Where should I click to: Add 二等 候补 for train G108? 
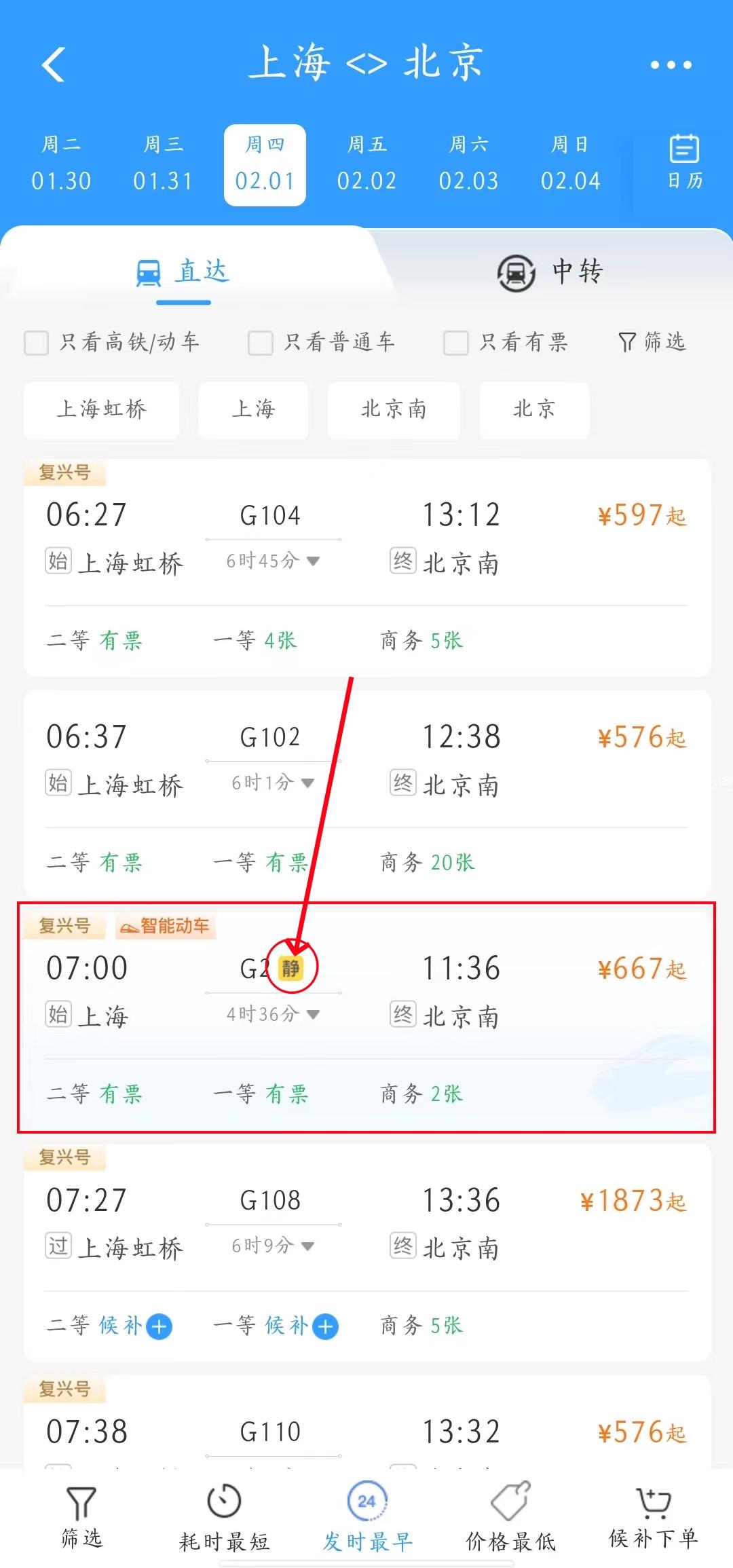point(159,1326)
